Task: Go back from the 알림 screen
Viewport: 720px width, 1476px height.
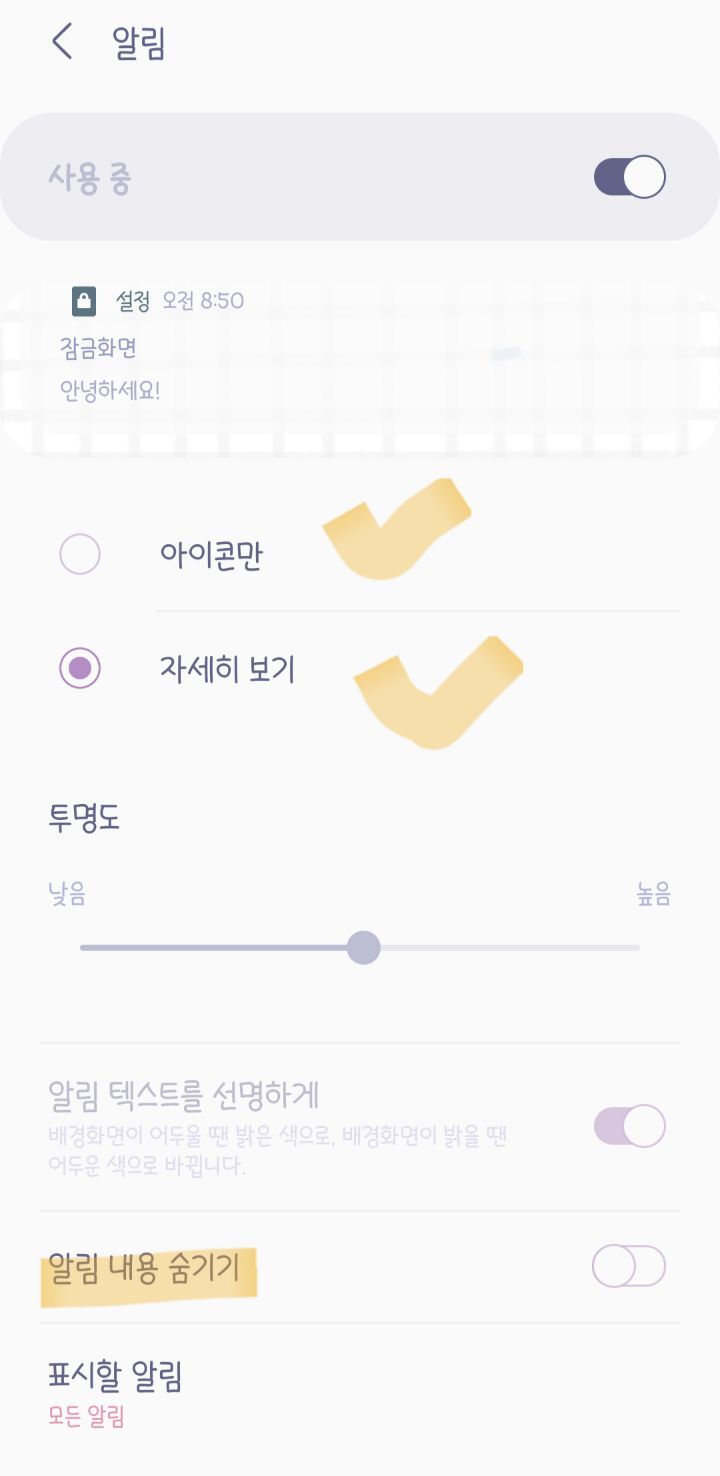Action: click(x=63, y=43)
